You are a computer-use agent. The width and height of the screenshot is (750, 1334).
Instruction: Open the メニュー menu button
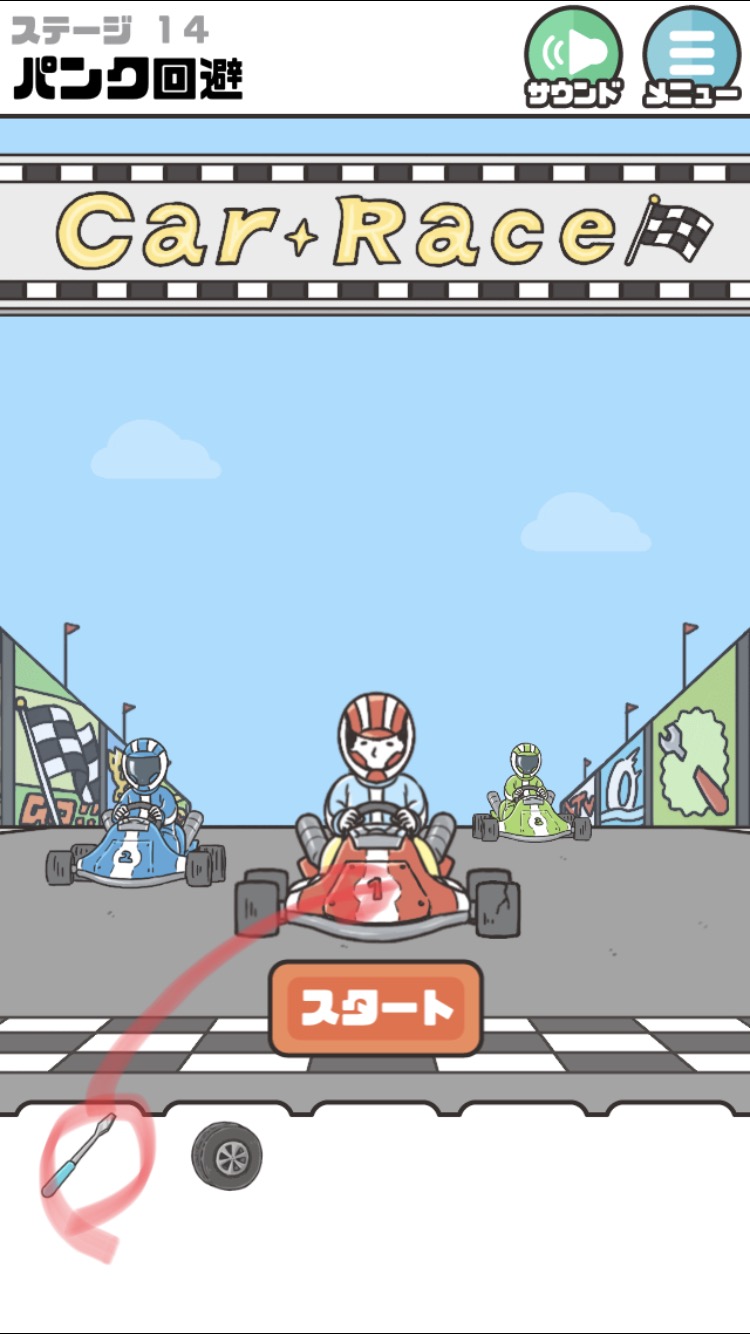tap(692, 57)
